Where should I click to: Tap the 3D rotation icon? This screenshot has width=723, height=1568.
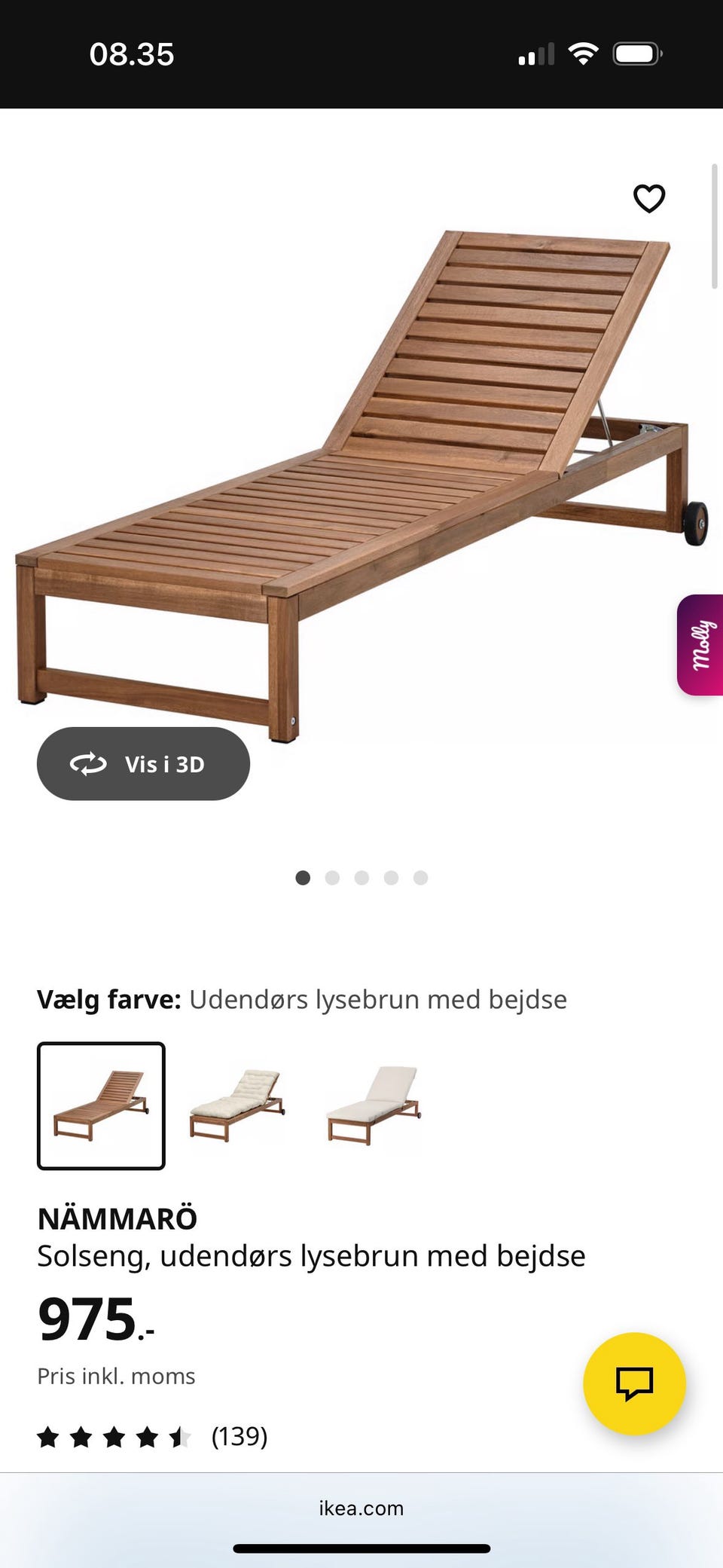[89, 763]
